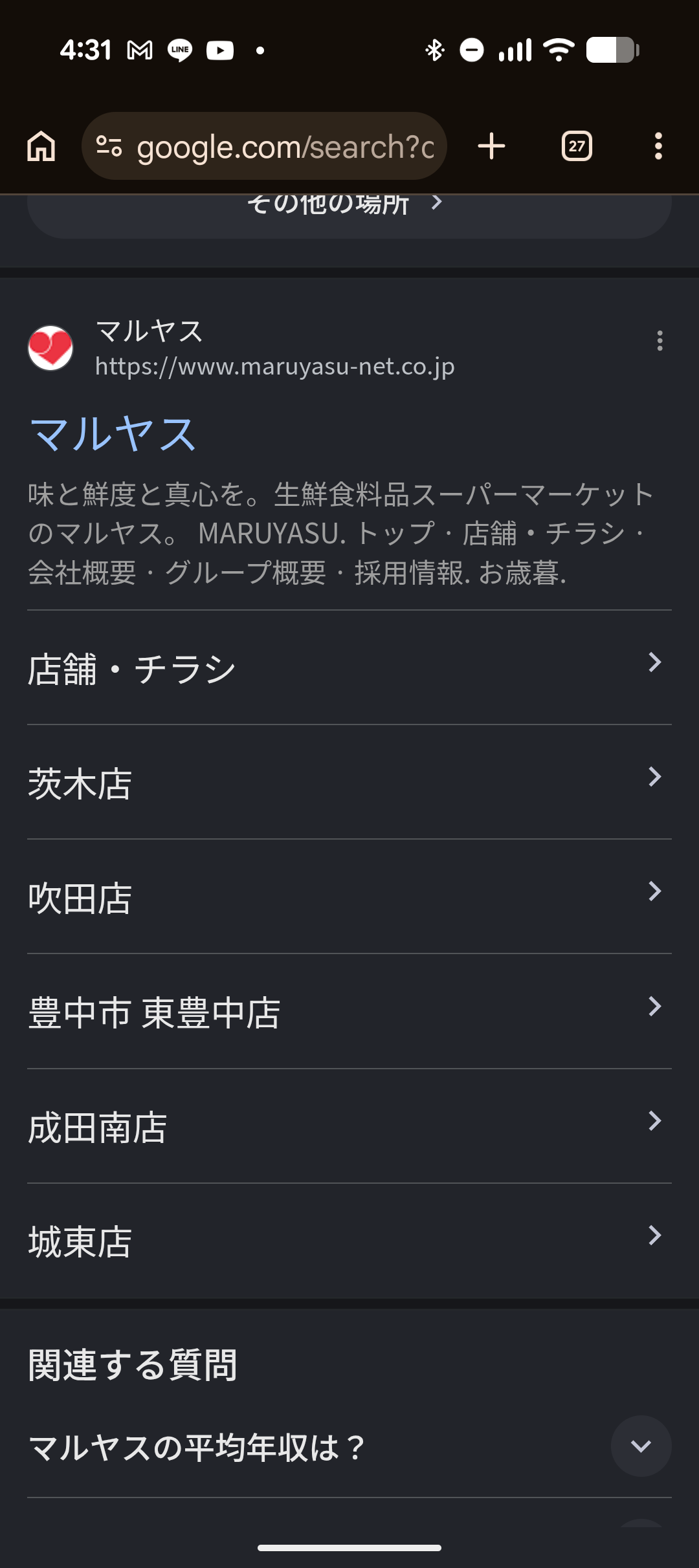The height and width of the screenshot is (1568, 699).
Task: Open the 店舗・チラシ sitelink
Action: coord(349,668)
